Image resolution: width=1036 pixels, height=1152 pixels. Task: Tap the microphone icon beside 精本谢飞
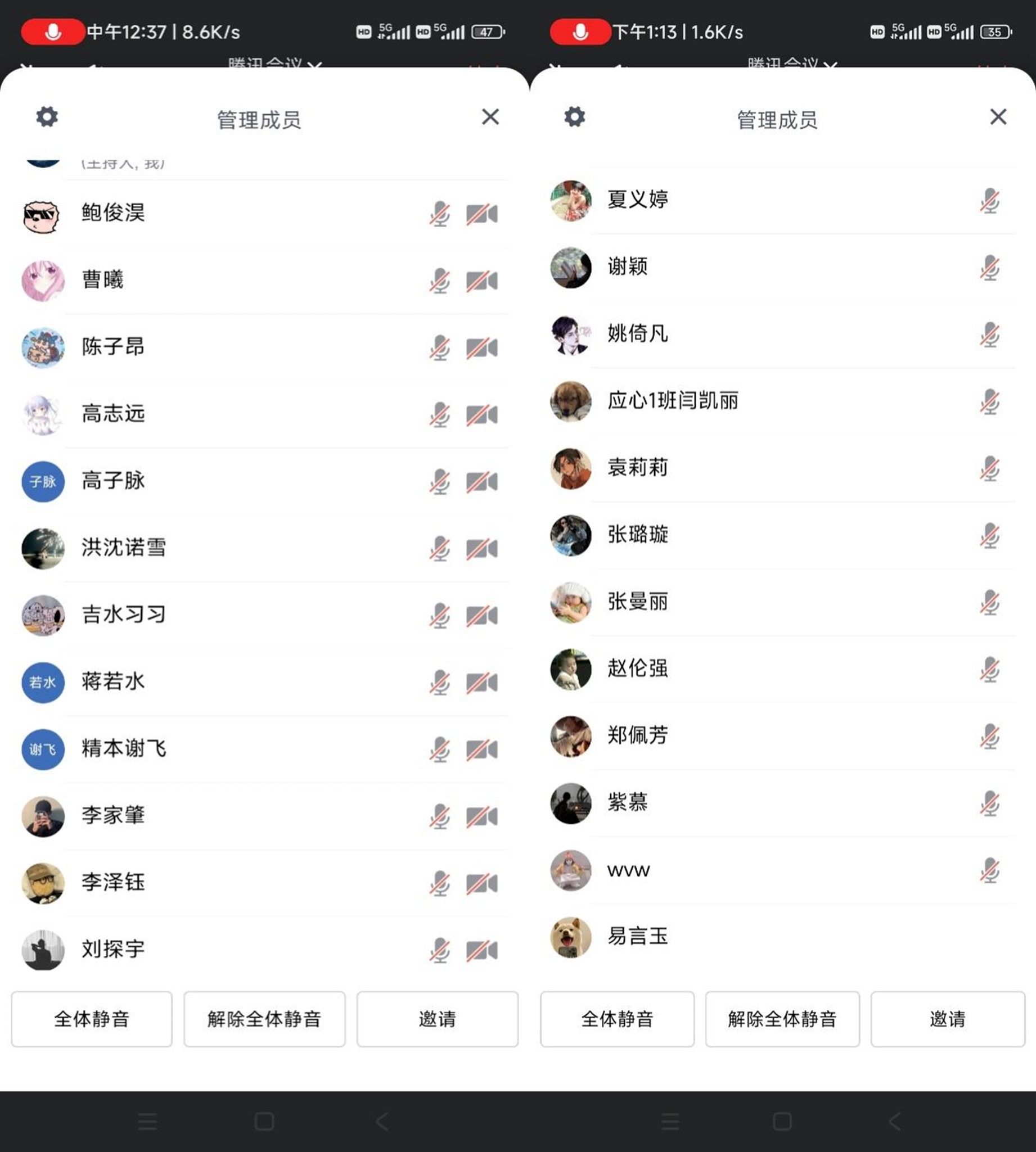point(439,749)
